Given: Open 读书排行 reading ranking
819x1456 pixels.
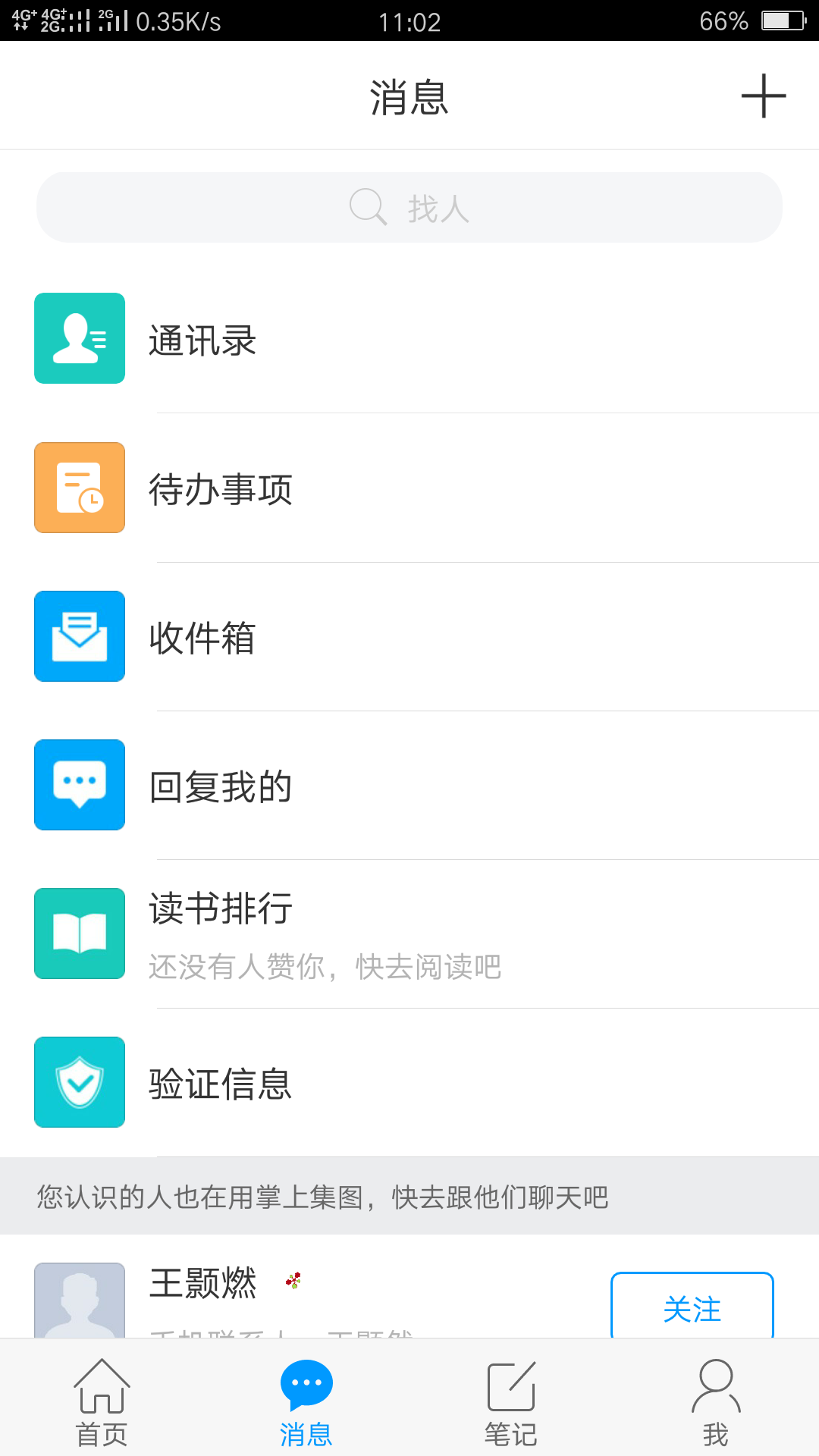Looking at the screenshot, I should coord(409,934).
